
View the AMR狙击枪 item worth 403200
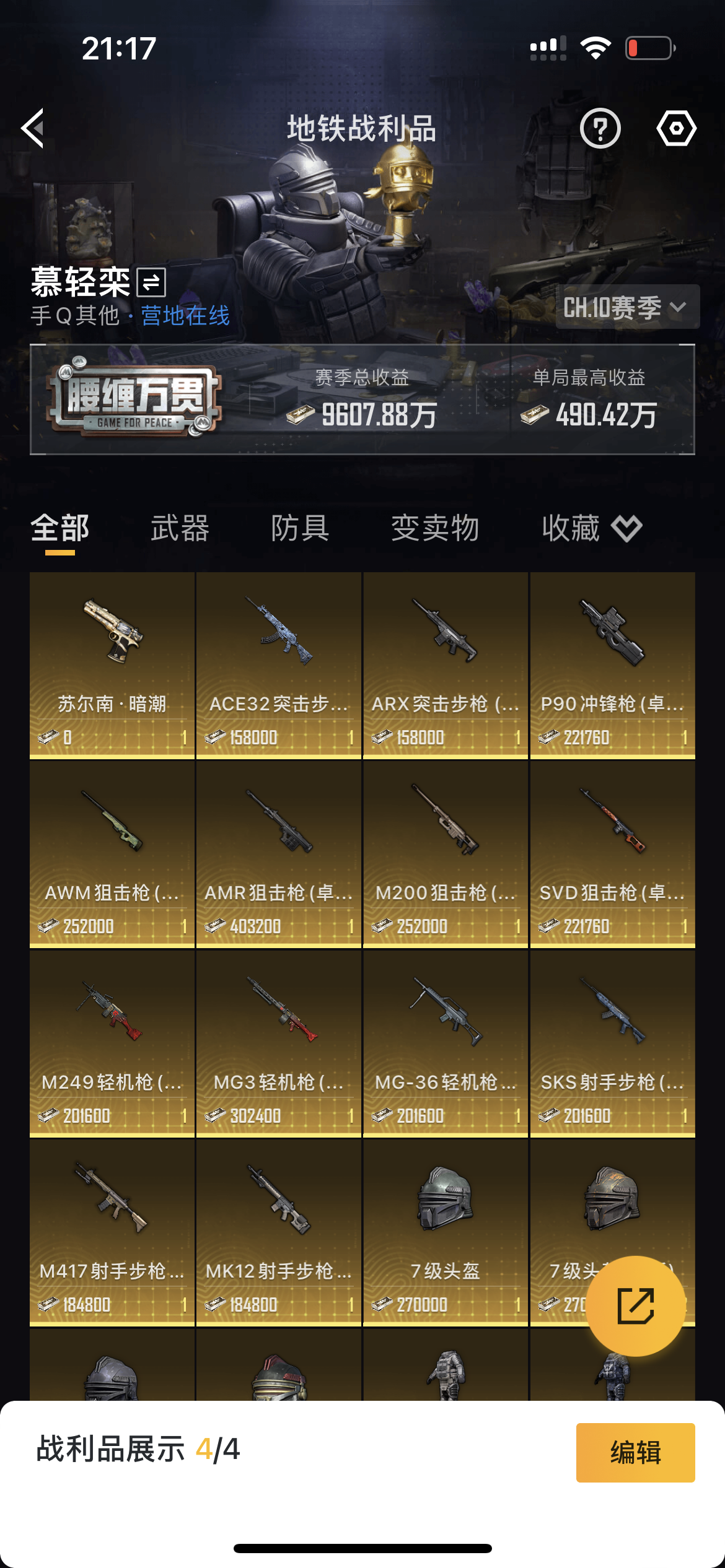pyautogui.click(x=279, y=853)
